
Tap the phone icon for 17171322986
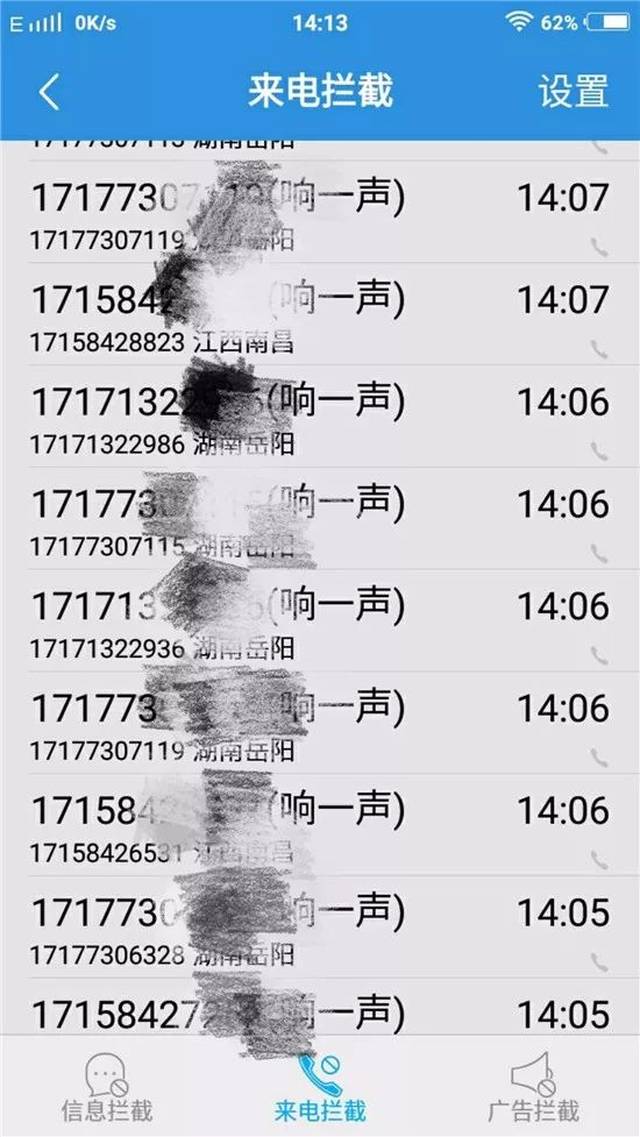pos(599,452)
